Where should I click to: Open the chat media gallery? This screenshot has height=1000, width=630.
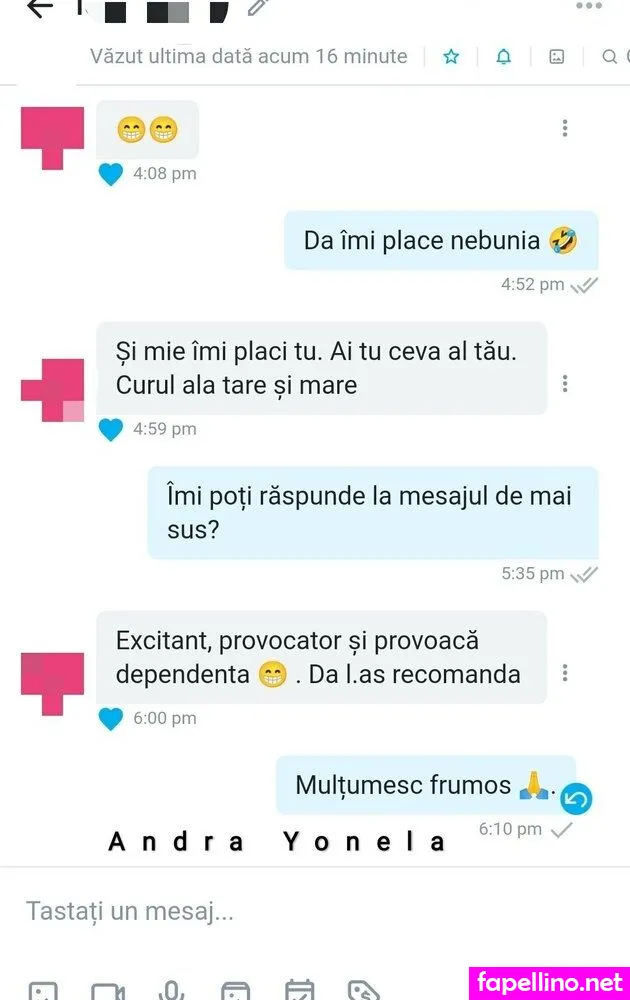point(557,57)
